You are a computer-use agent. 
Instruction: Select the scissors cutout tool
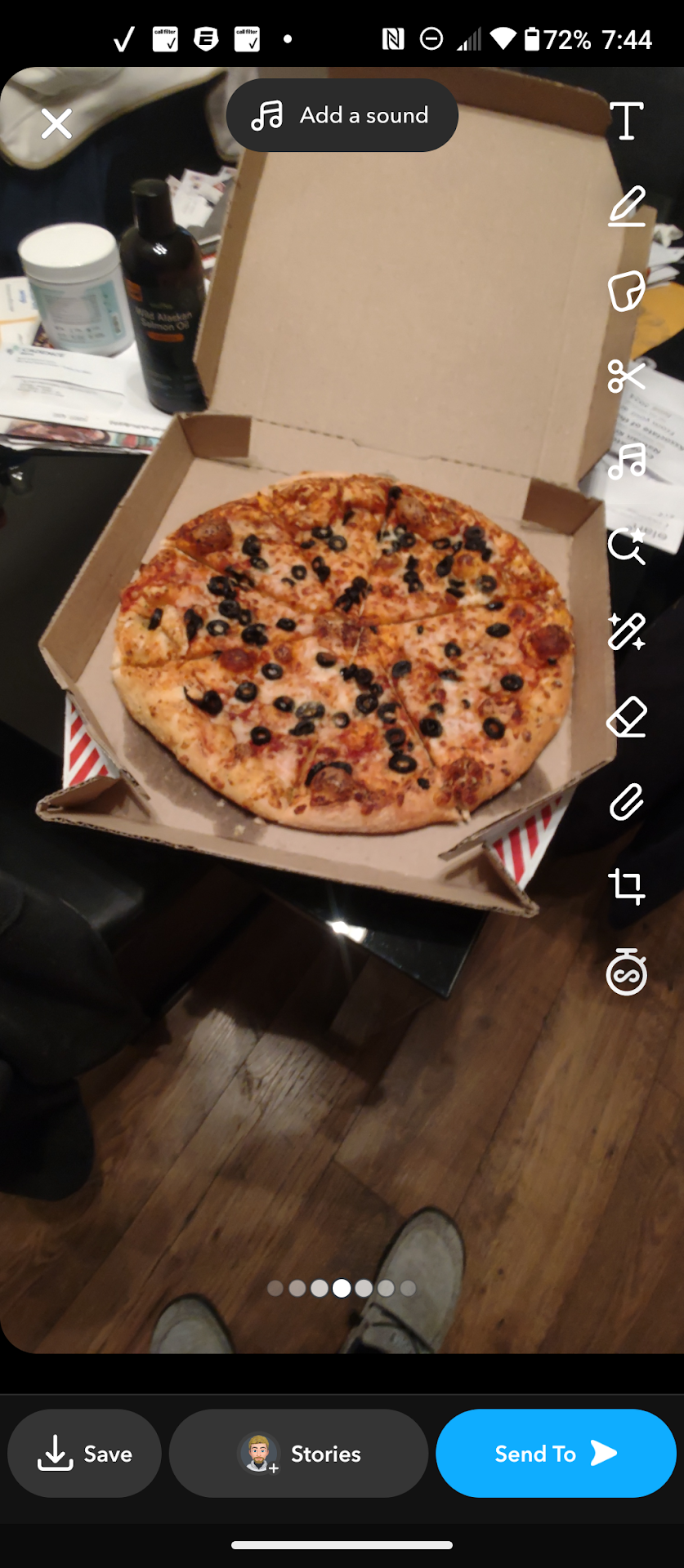627,376
